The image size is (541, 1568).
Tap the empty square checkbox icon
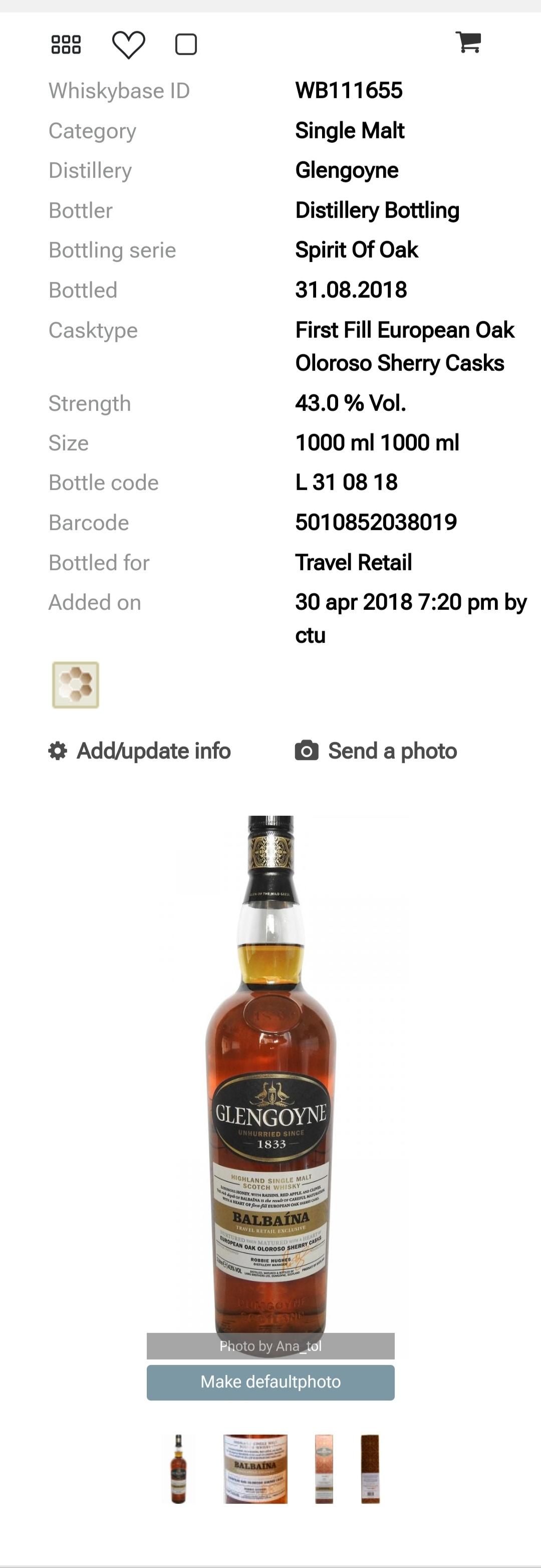[186, 45]
